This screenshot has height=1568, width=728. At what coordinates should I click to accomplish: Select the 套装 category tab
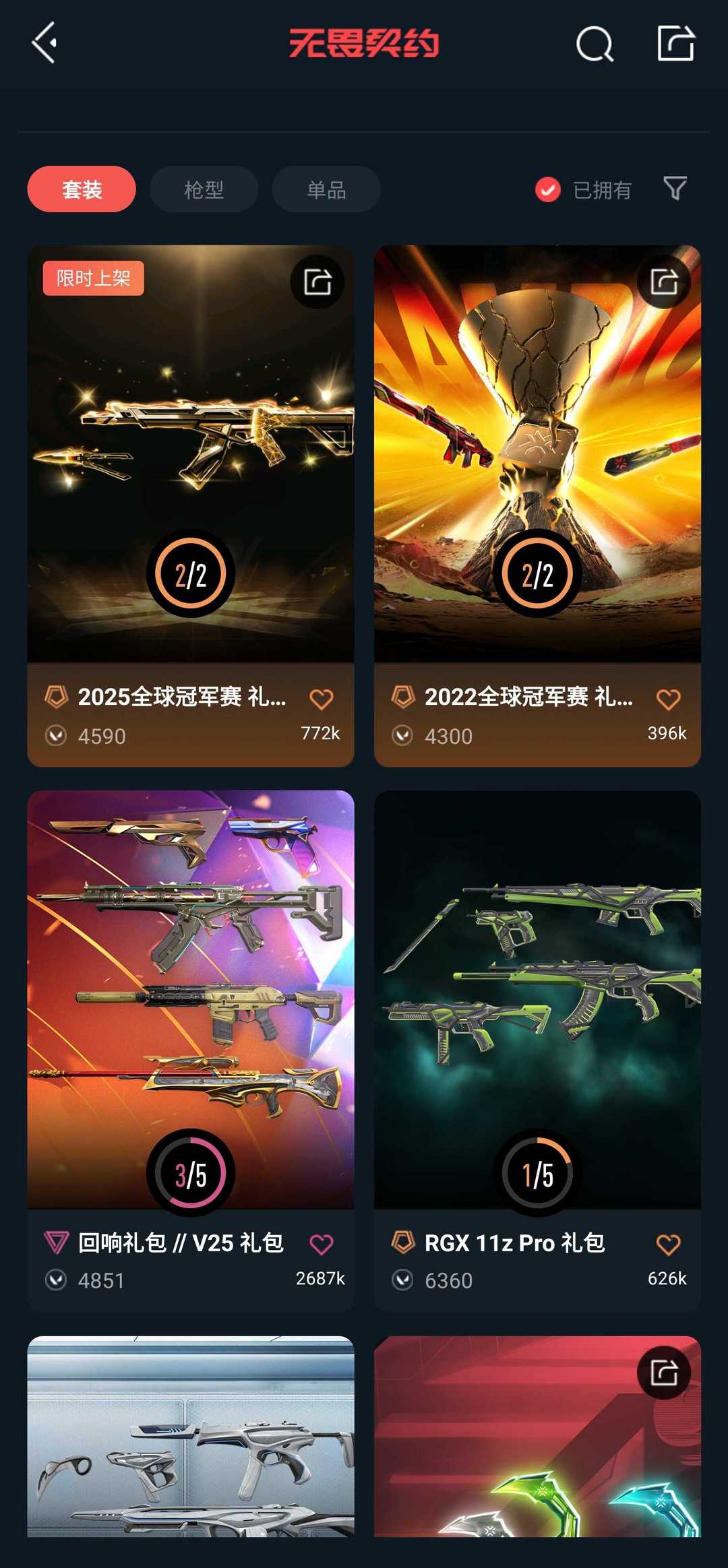pos(81,189)
